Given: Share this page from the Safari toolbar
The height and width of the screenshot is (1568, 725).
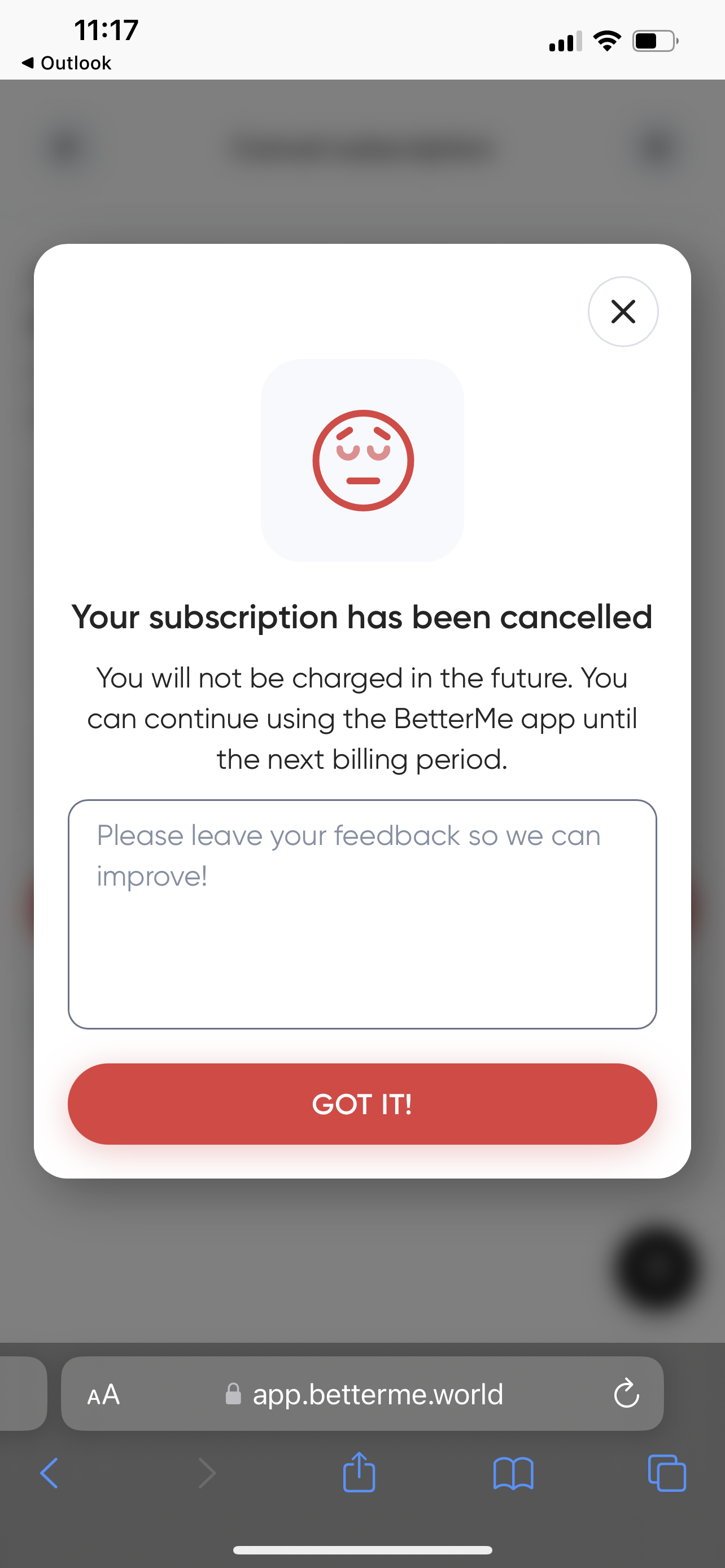Looking at the screenshot, I should click(359, 1473).
